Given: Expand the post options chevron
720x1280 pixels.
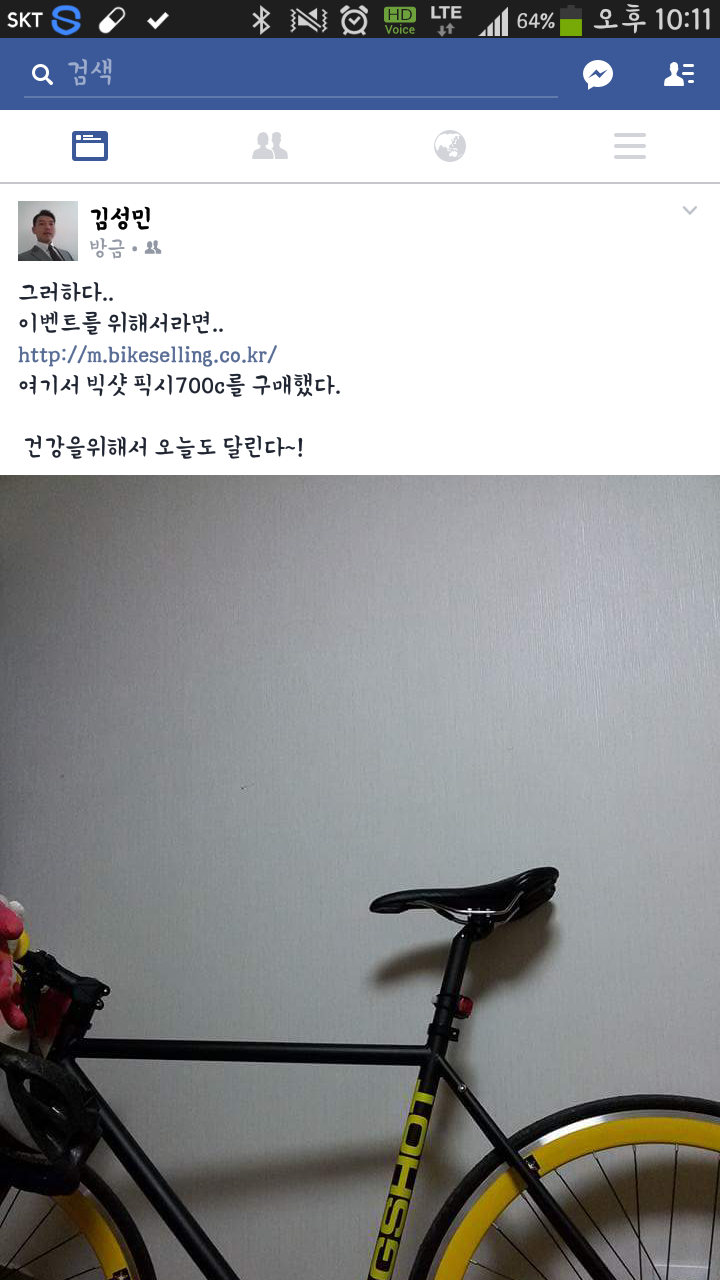Looking at the screenshot, I should (x=689, y=210).
